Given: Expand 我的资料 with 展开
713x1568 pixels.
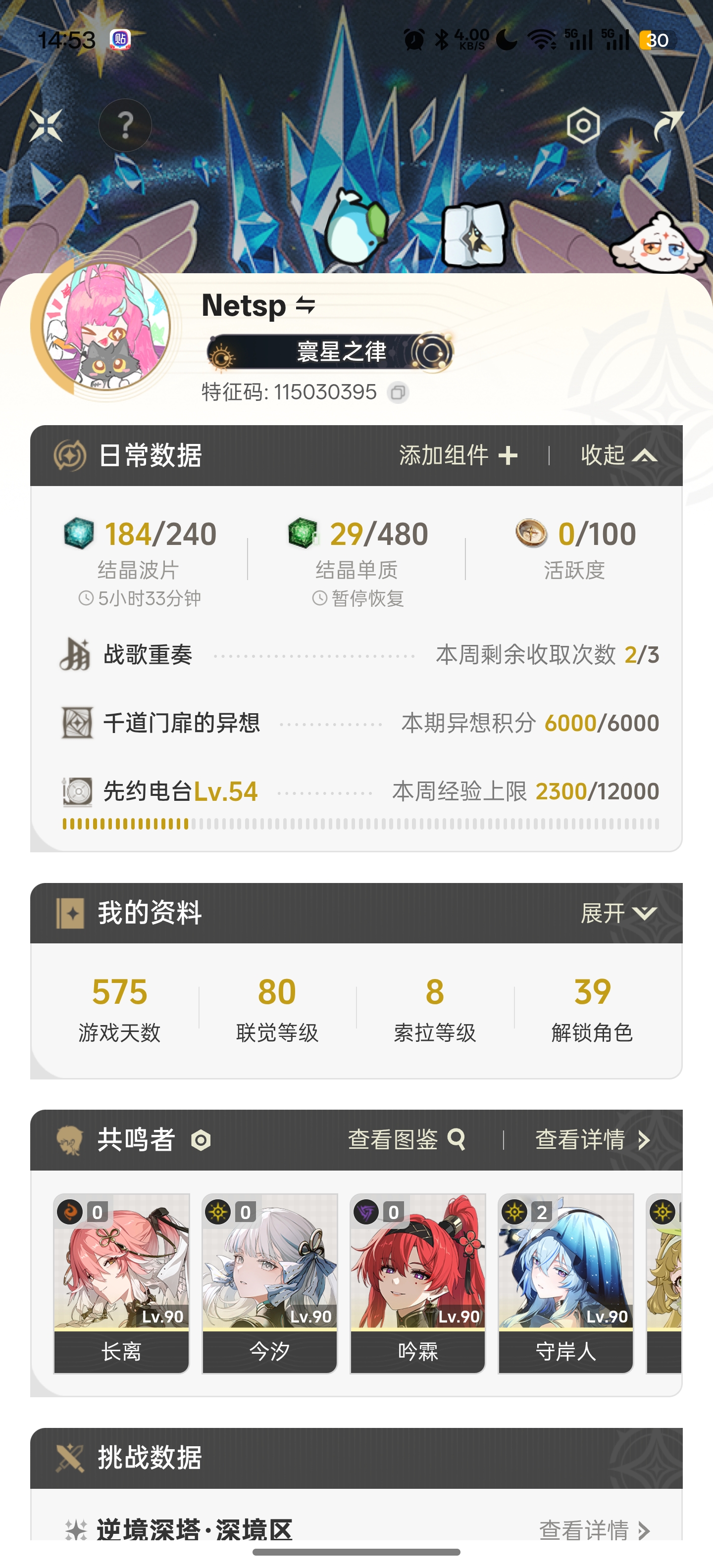Looking at the screenshot, I should point(618,912).
